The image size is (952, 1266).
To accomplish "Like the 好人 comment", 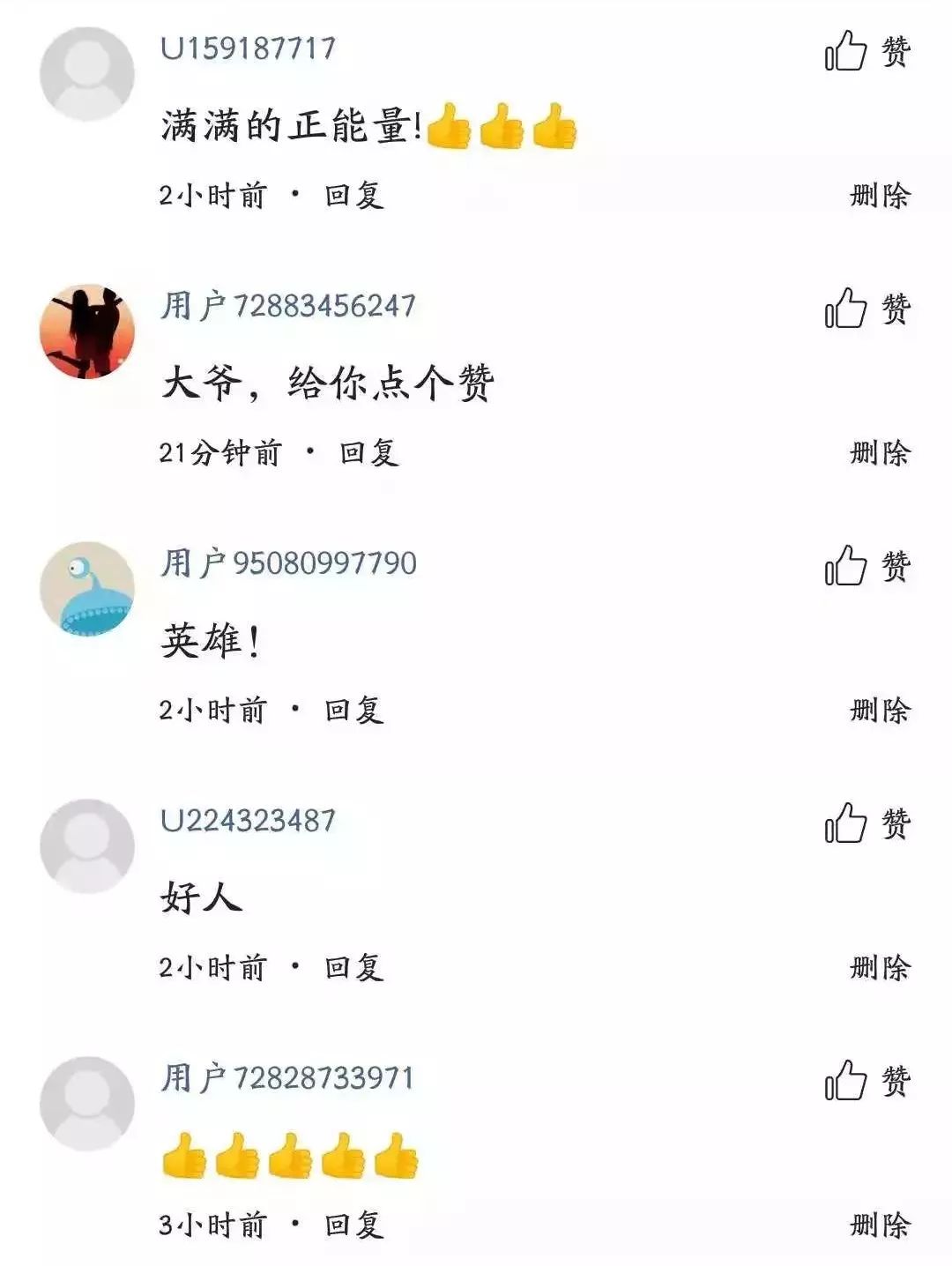I will (866, 823).
